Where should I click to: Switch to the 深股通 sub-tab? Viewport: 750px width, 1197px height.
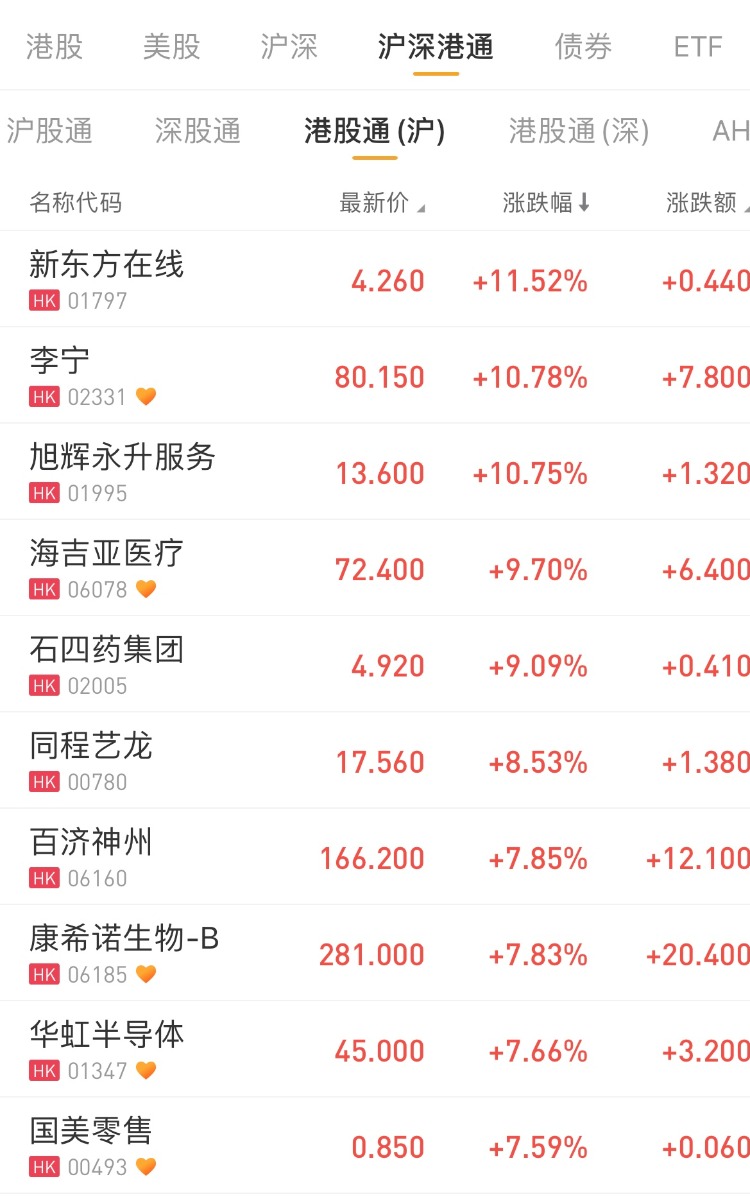(x=198, y=131)
